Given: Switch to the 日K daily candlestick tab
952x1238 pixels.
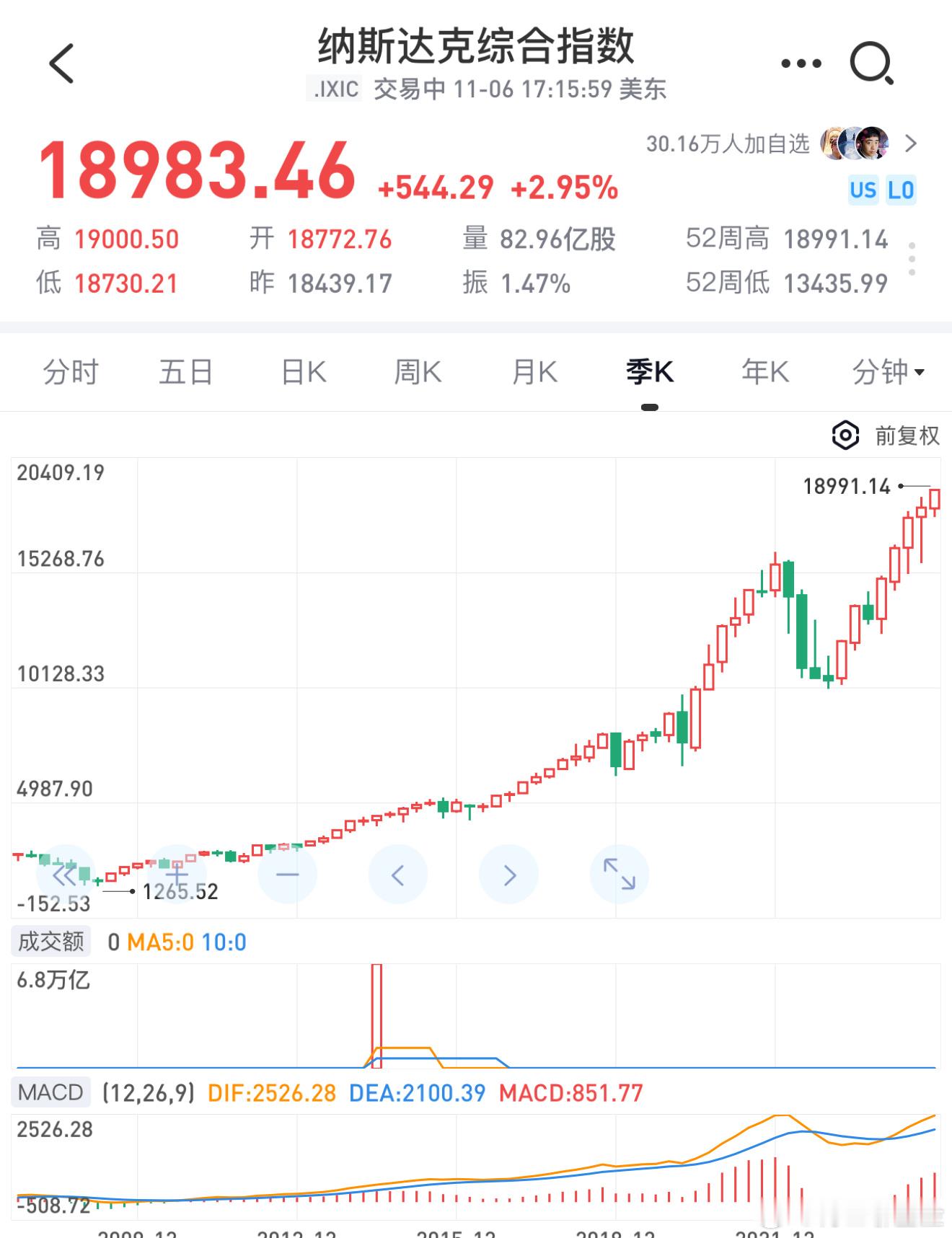Looking at the screenshot, I should click(303, 371).
